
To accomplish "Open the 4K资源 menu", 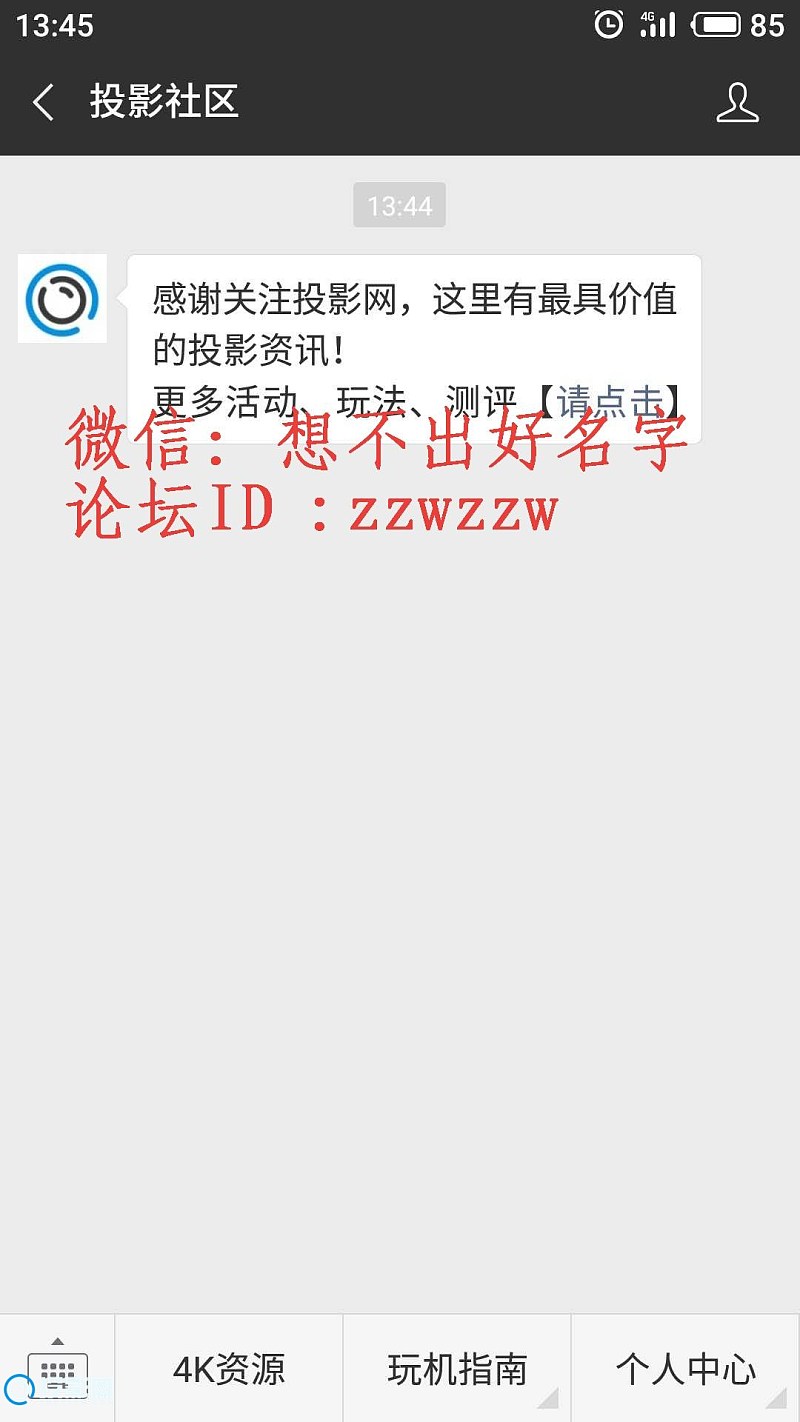I will click(229, 1368).
